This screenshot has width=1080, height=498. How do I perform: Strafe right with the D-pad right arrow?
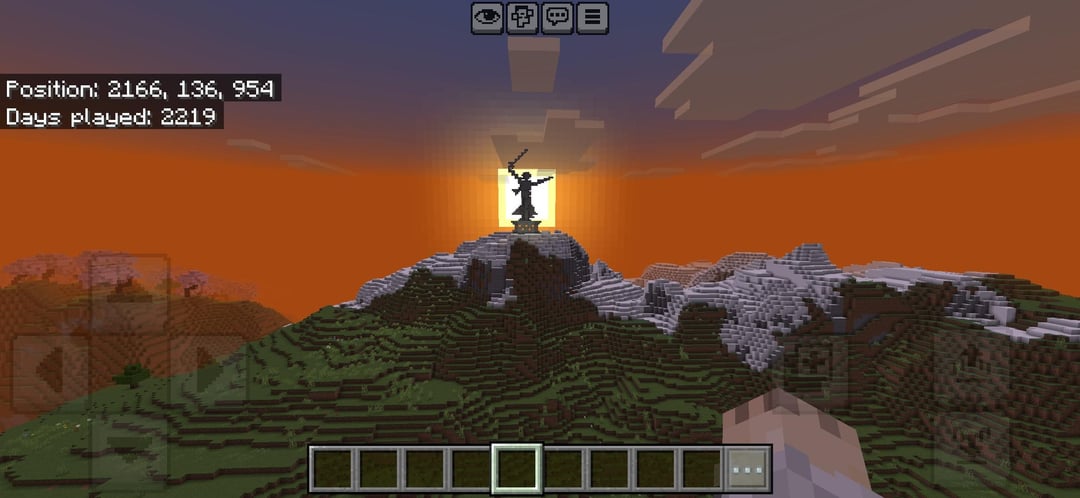coord(208,370)
